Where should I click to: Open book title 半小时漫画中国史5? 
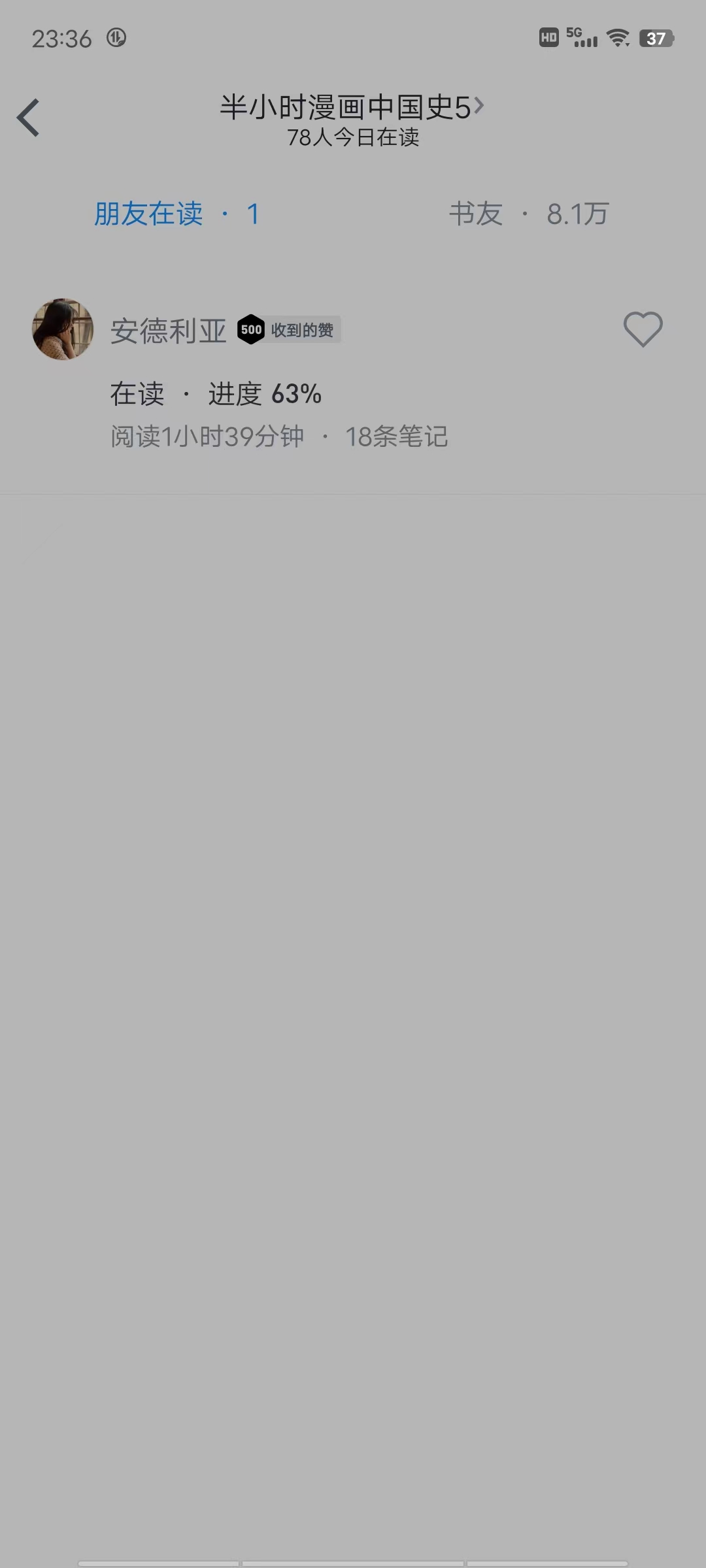(x=351, y=108)
